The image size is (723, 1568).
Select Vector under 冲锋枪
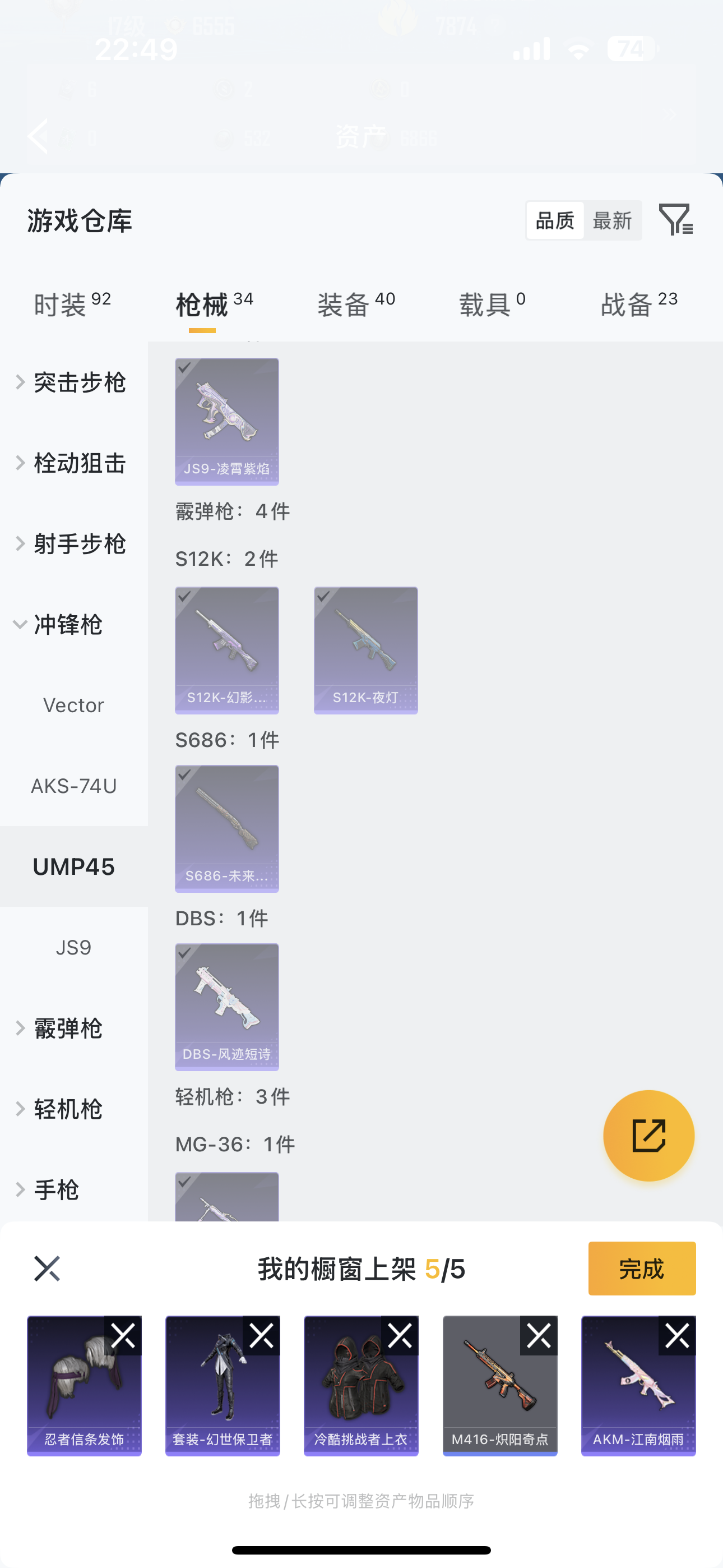[x=73, y=705]
